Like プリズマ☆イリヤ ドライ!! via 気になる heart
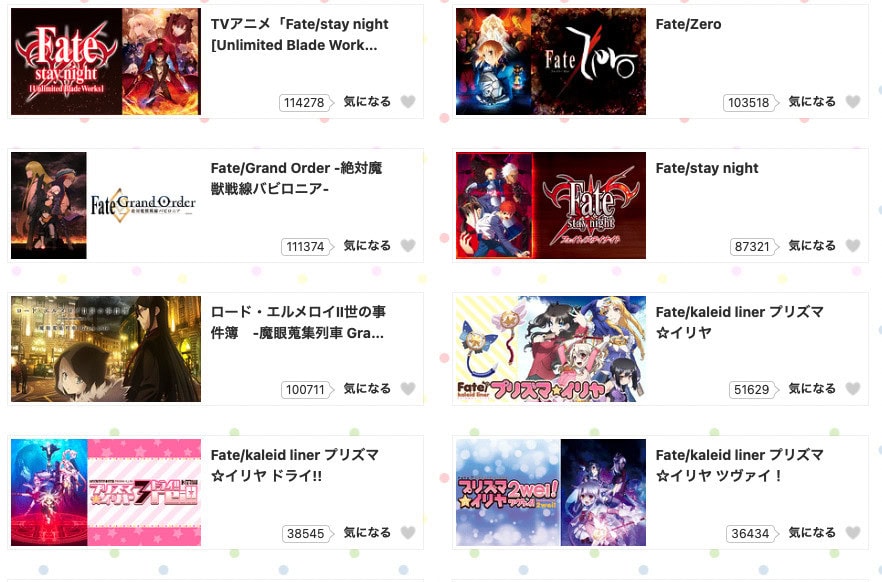The height and width of the screenshot is (582, 882). click(x=408, y=533)
